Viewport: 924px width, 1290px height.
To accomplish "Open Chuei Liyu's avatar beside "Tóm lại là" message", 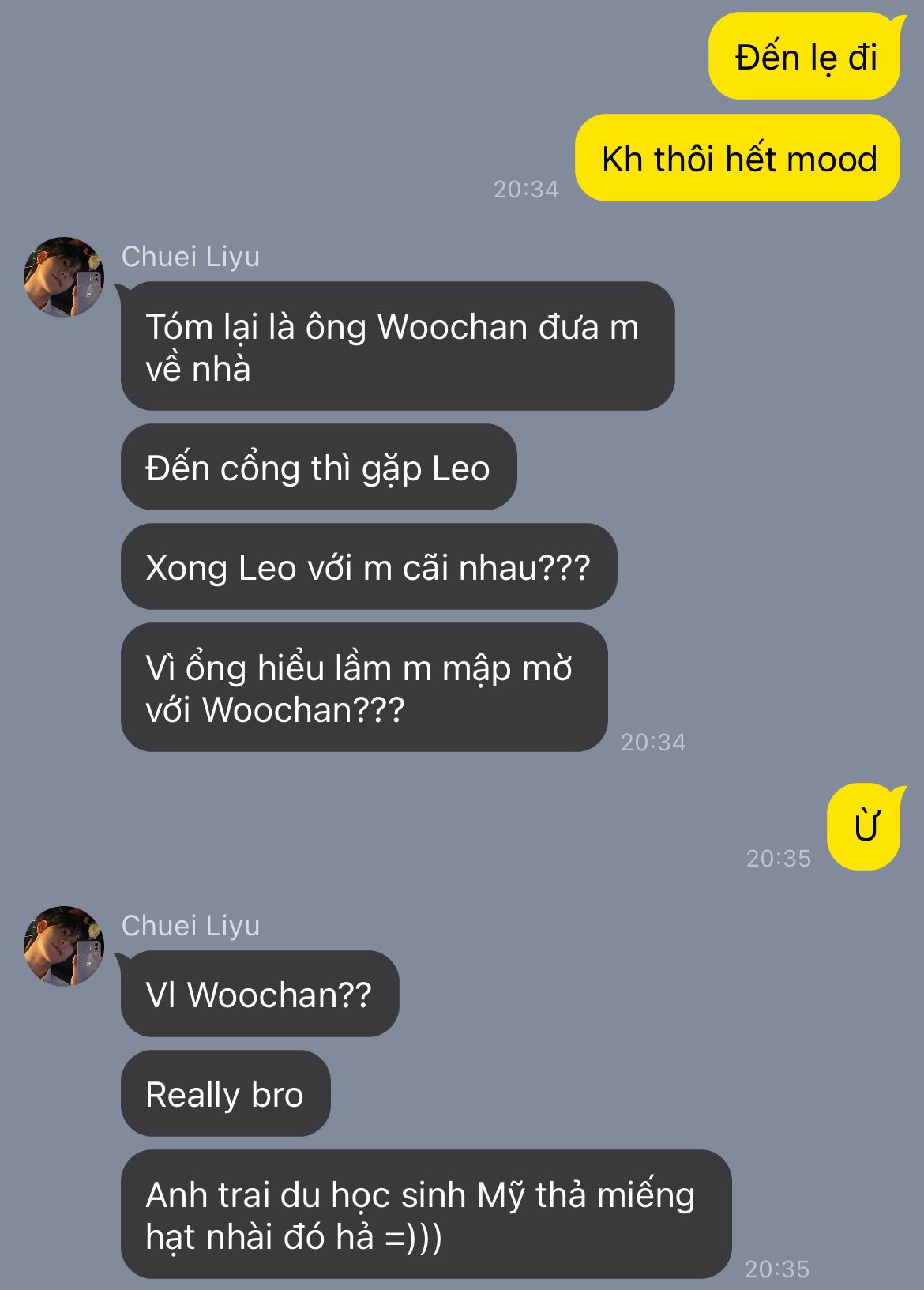I will click(64, 276).
